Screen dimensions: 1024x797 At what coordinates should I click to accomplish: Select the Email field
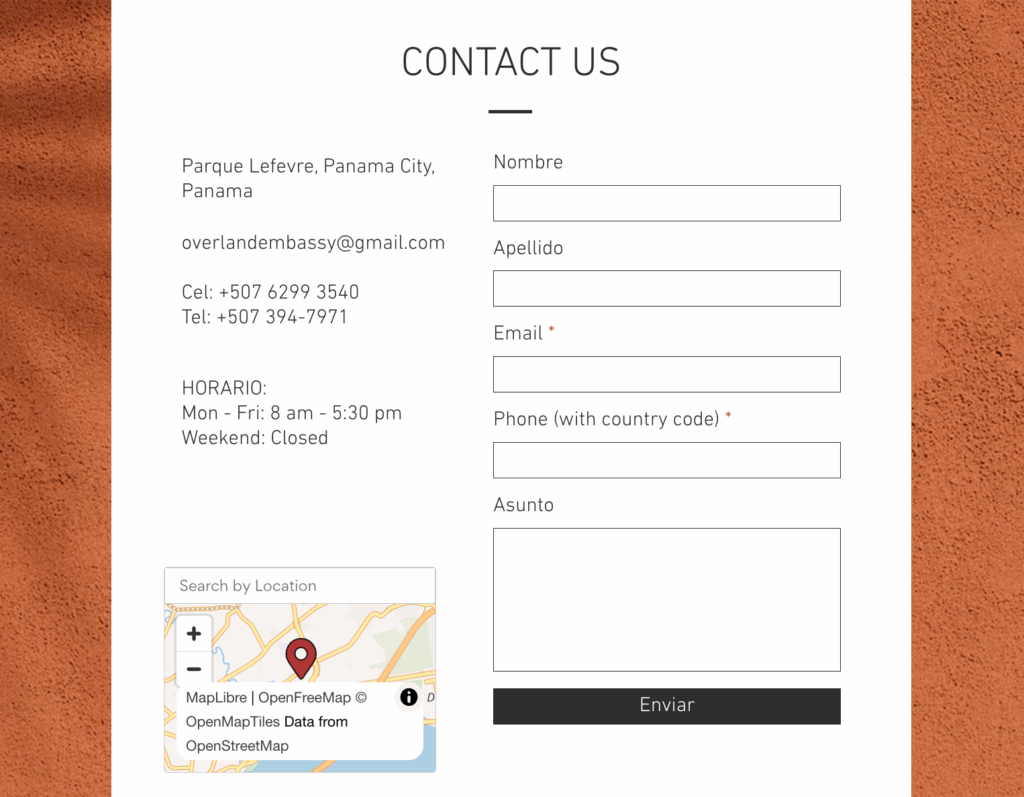(666, 374)
